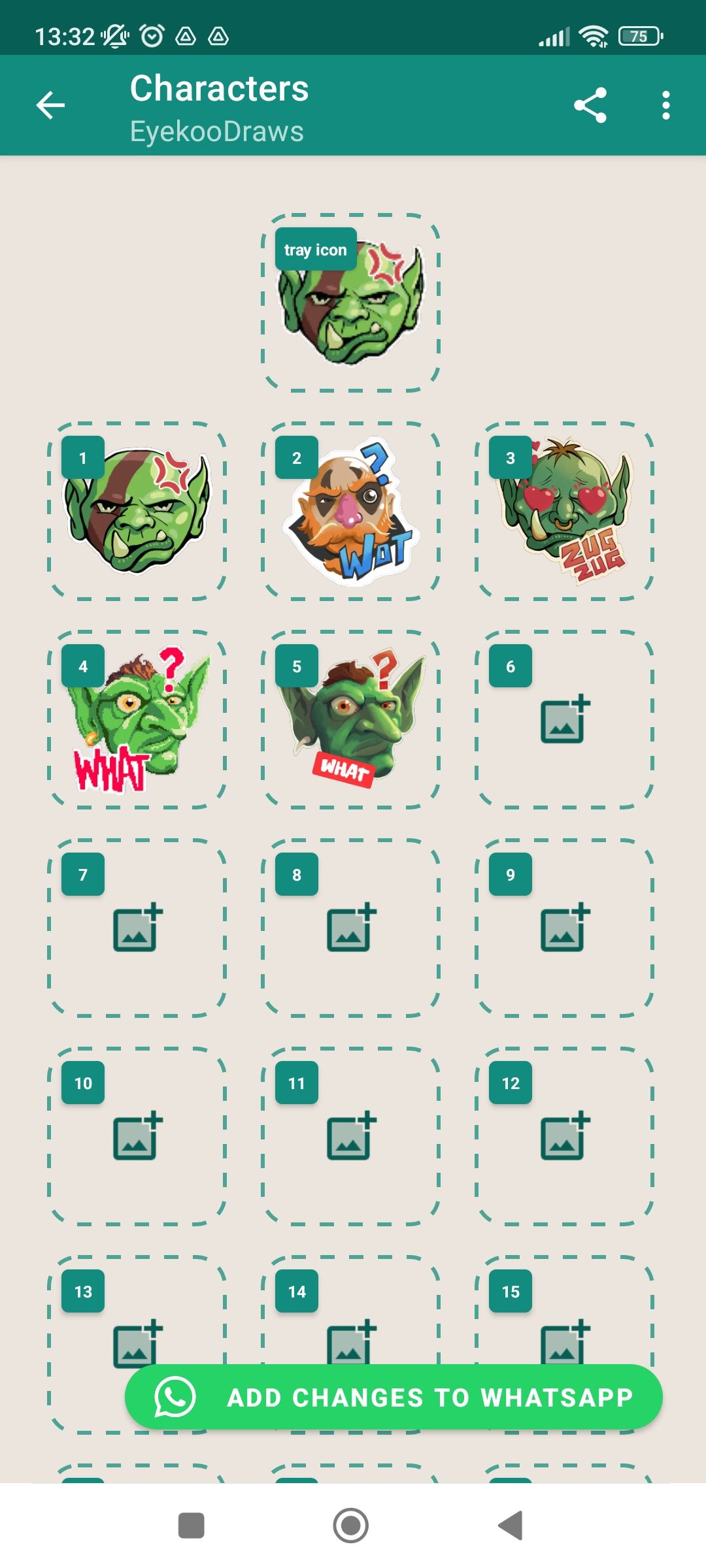The image size is (706, 1568).
Task: Add an image to empty slot 8
Action: (350, 928)
